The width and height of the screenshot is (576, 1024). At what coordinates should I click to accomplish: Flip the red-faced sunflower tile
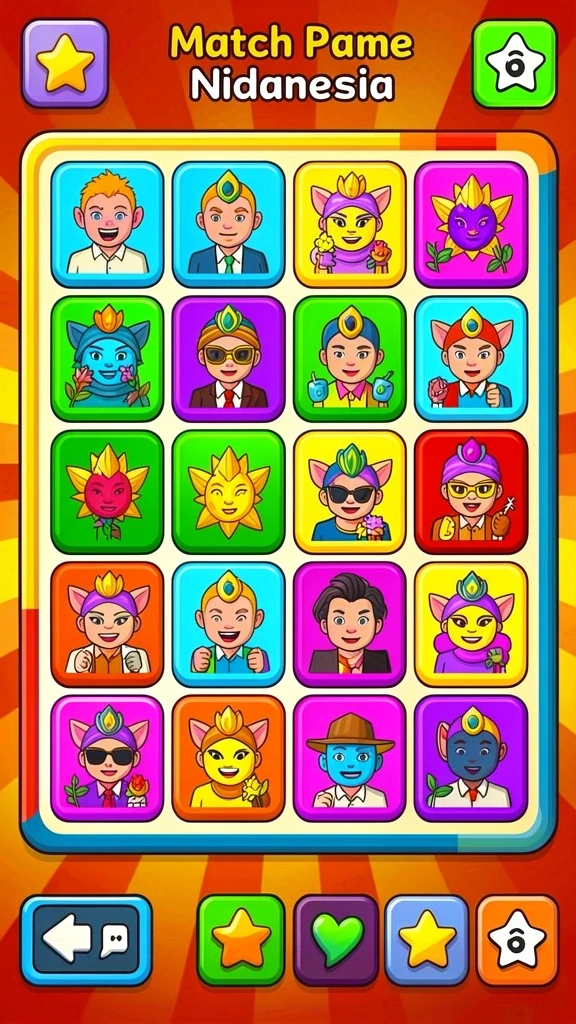[107, 492]
